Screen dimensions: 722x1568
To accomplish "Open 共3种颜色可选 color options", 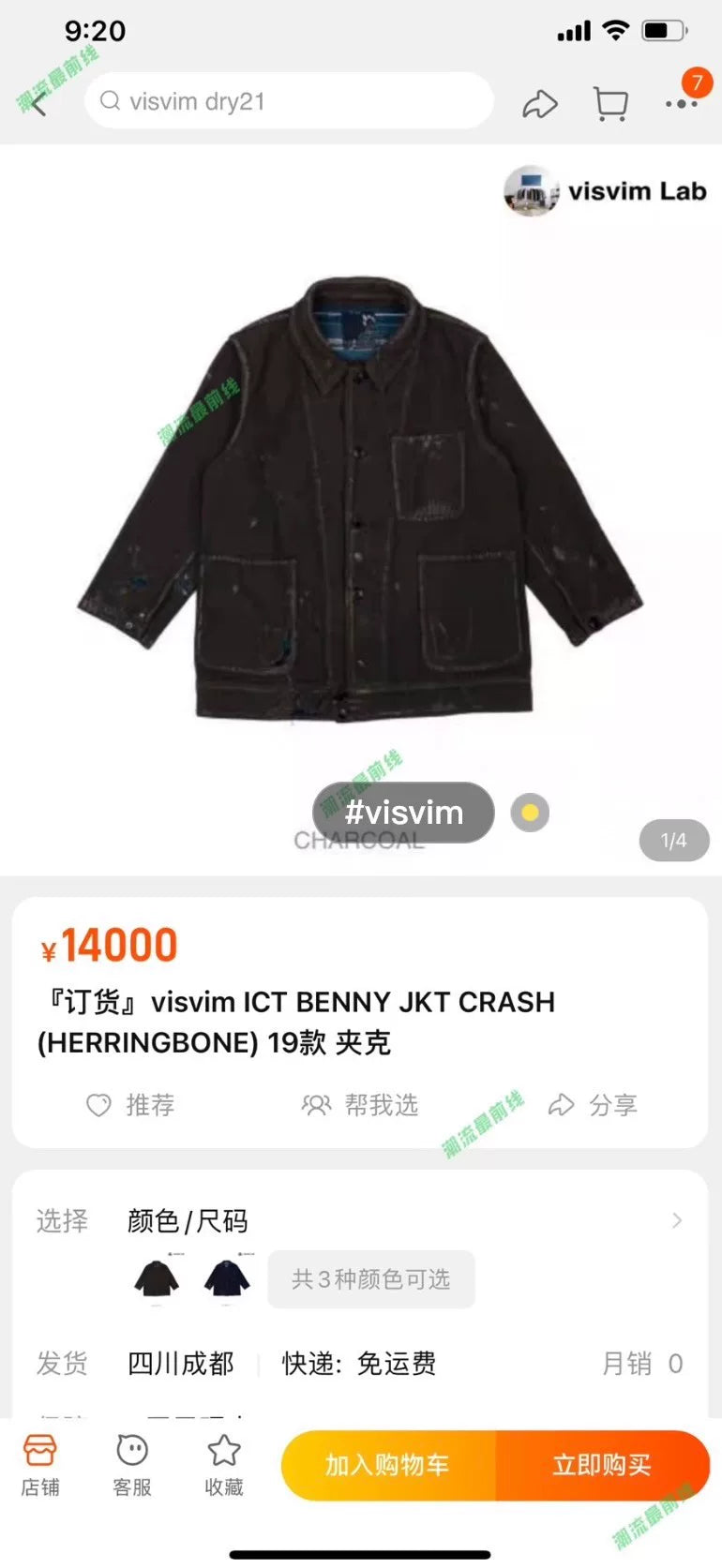I will [371, 1279].
